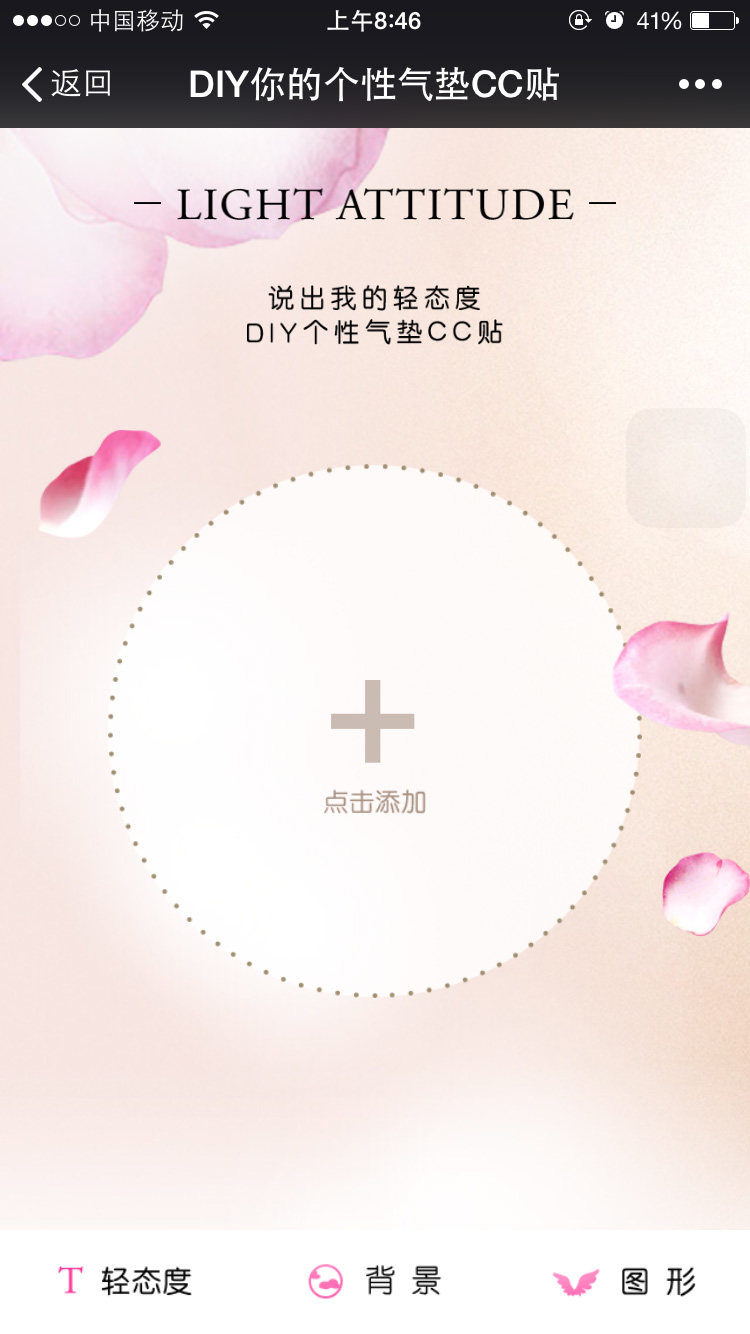750x1334 pixels.
Task: Switch to the 轻态度 text tab
Action: pos(125,1281)
